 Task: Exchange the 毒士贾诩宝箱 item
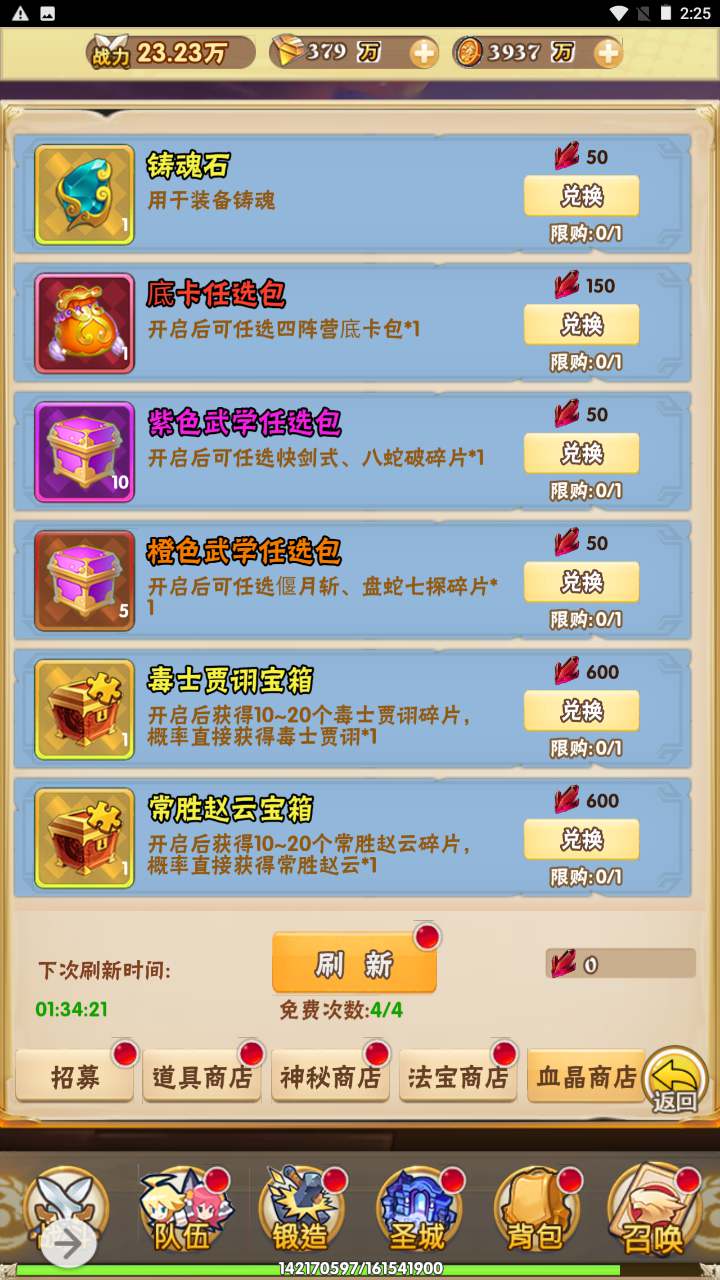(x=581, y=711)
